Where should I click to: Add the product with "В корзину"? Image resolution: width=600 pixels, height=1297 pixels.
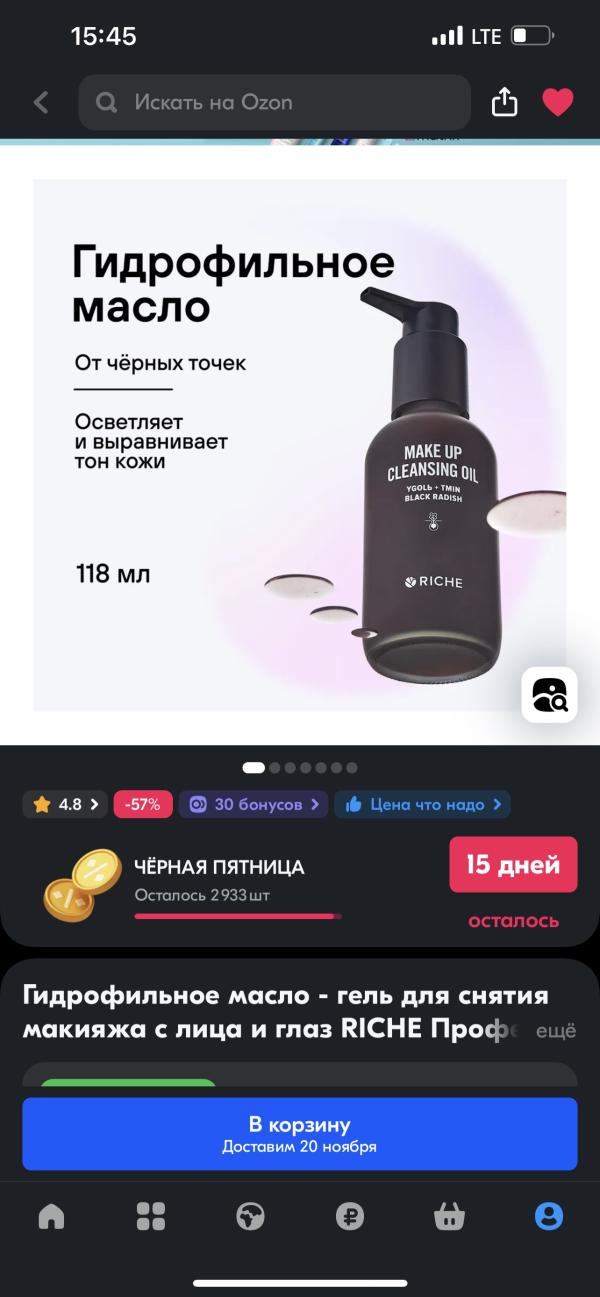coord(300,1134)
